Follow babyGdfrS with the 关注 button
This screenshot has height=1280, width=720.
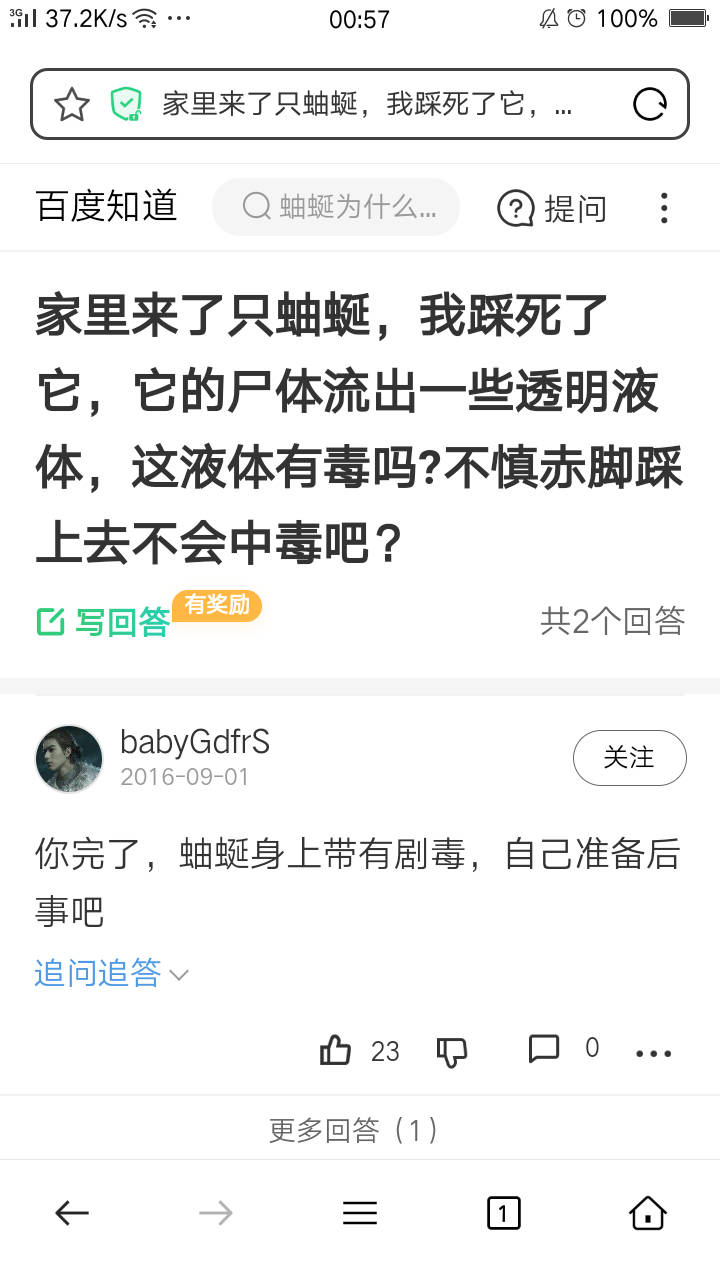coord(629,758)
